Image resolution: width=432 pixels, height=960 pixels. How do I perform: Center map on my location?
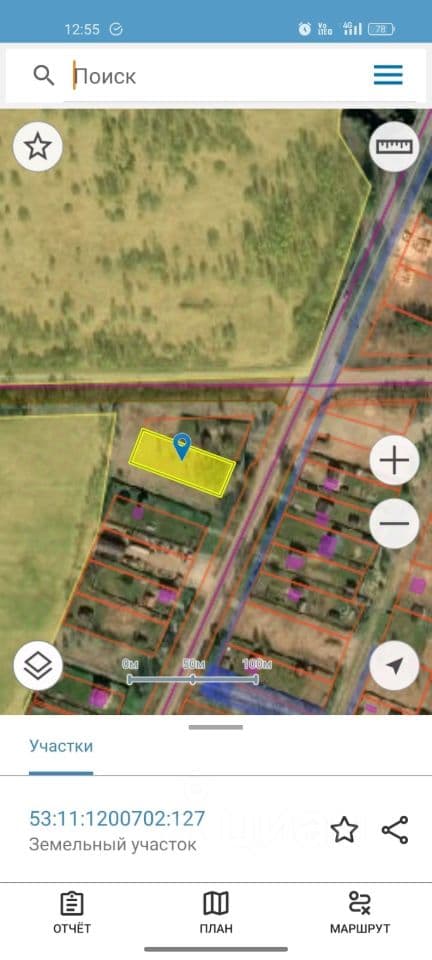pyautogui.click(x=395, y=666)
